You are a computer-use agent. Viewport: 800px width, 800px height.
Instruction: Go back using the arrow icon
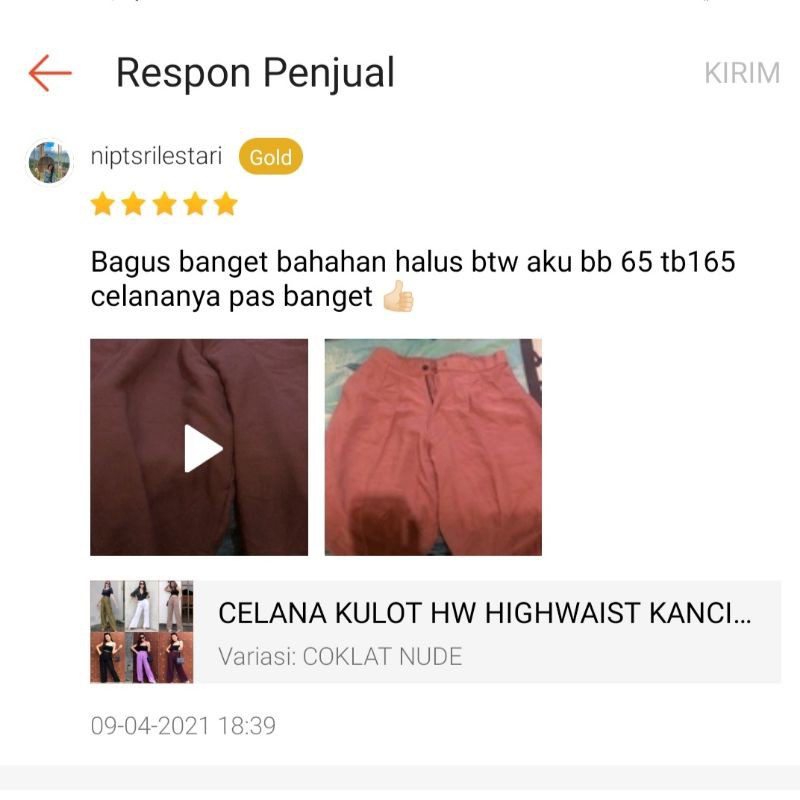coord(50,73)
